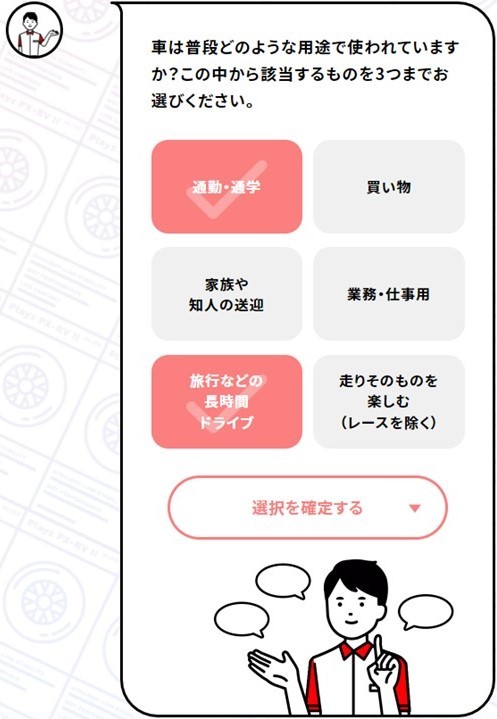Deselect the 通勤・通学 option
Image resolution: width=497 pixels, height=719 pixels.
(226, 187)
